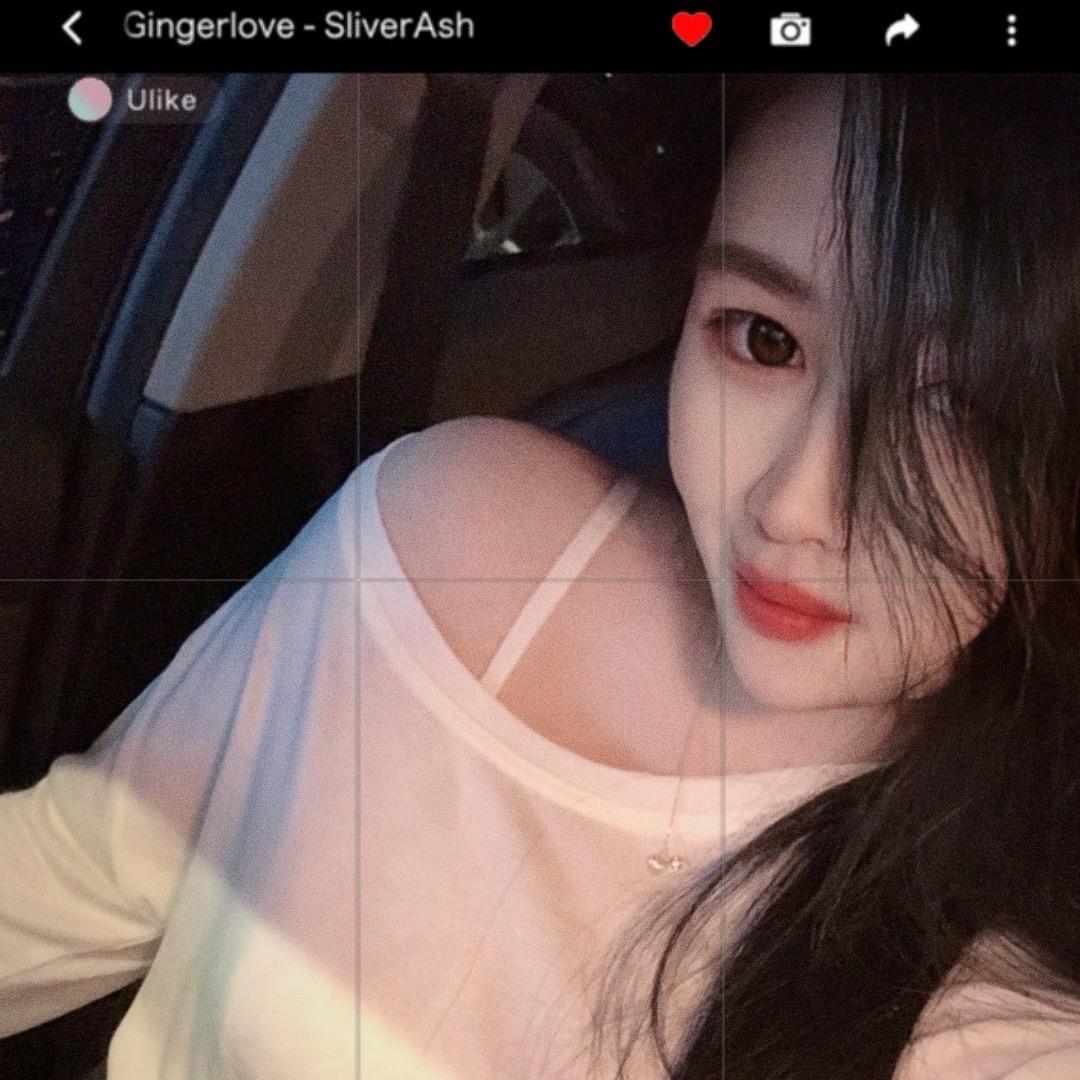This screenshot has width=1080, height=1080.
Task: Share this image with the arrow icon
Action: coord(902,30)
